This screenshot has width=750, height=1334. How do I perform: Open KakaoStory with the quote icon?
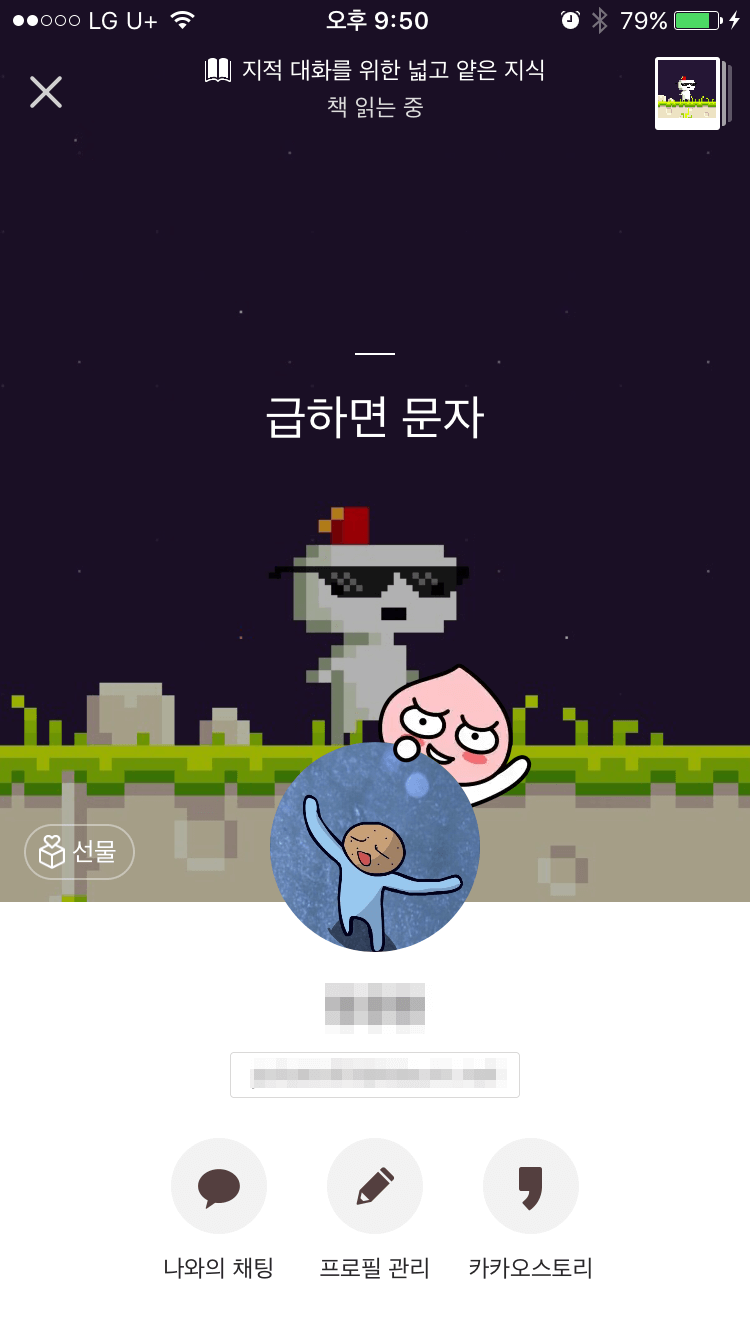(x=530, y=1185)
